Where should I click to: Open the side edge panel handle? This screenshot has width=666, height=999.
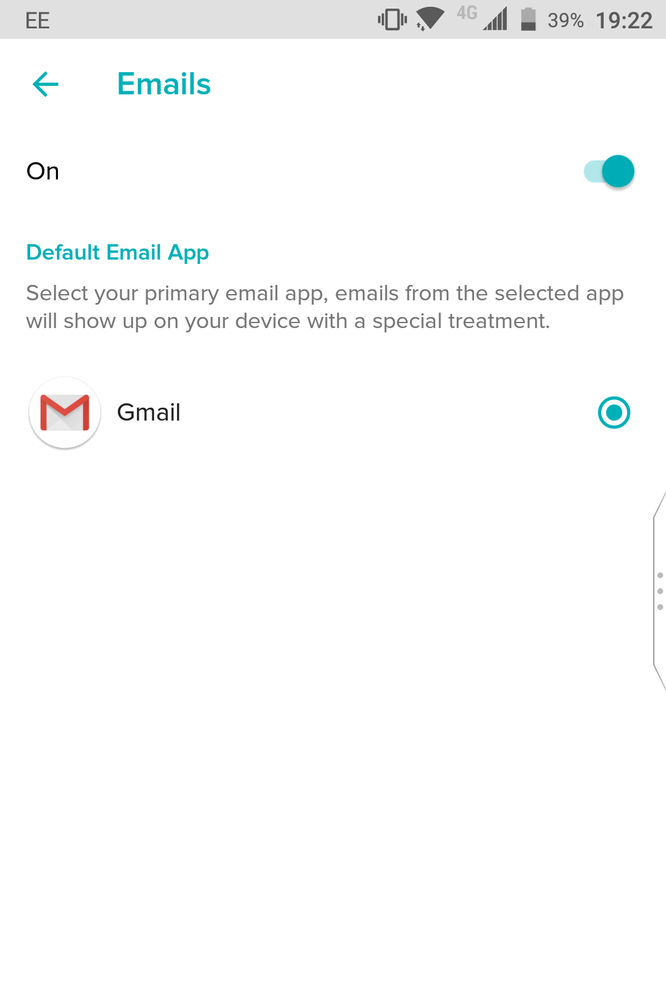coord(659,591)
